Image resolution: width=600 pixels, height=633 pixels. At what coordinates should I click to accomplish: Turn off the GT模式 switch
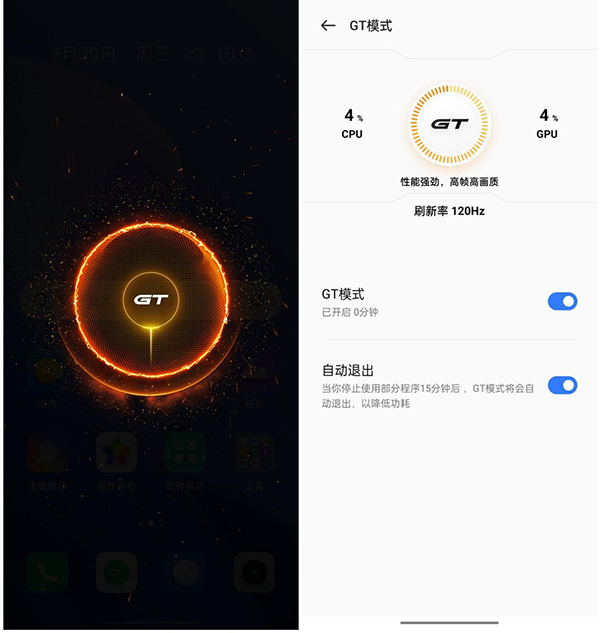click(562, 301)
